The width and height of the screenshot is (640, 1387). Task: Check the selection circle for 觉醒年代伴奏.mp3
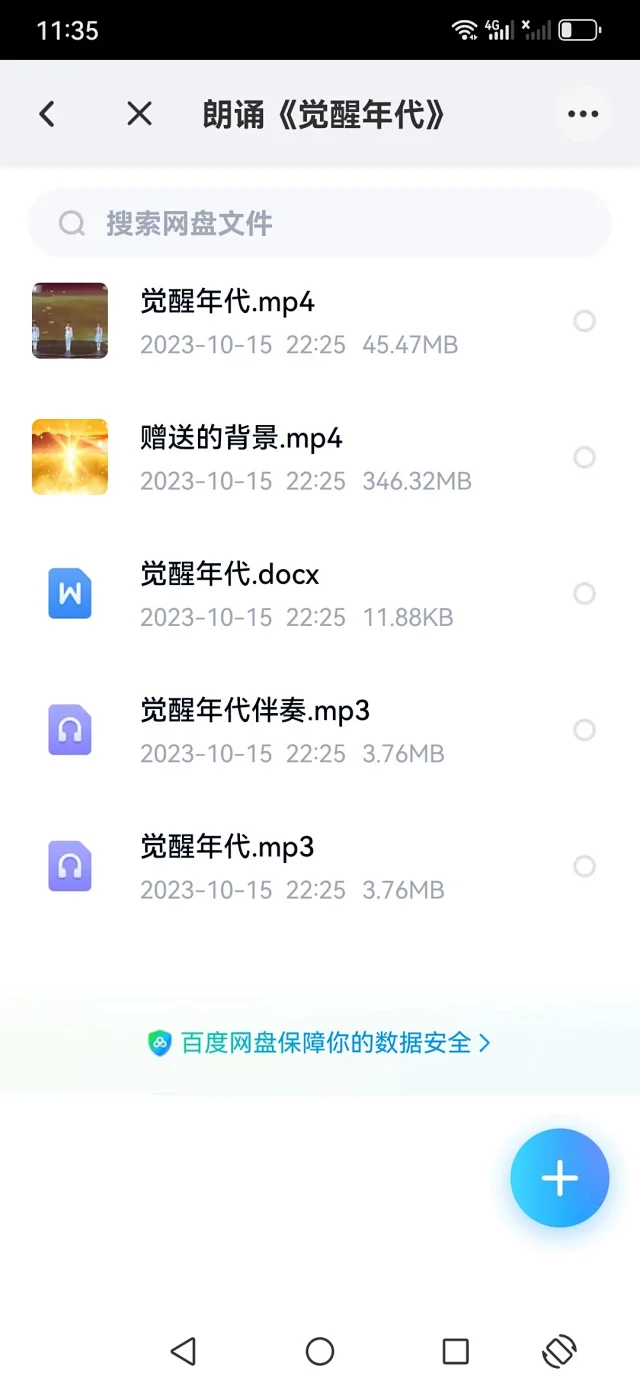[x=584, y=730]
